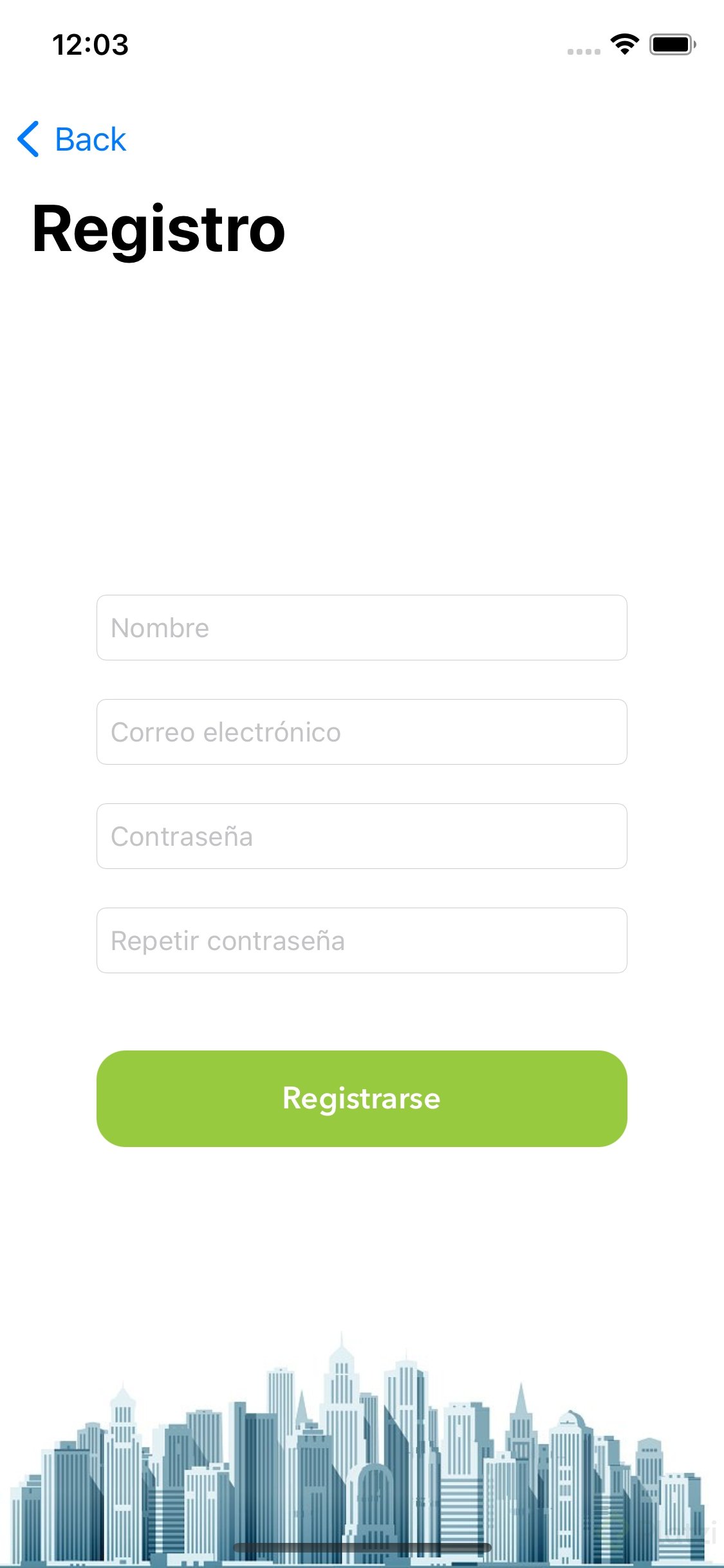Tap the battery indicator icon
724x1568 pixels.
671,44
